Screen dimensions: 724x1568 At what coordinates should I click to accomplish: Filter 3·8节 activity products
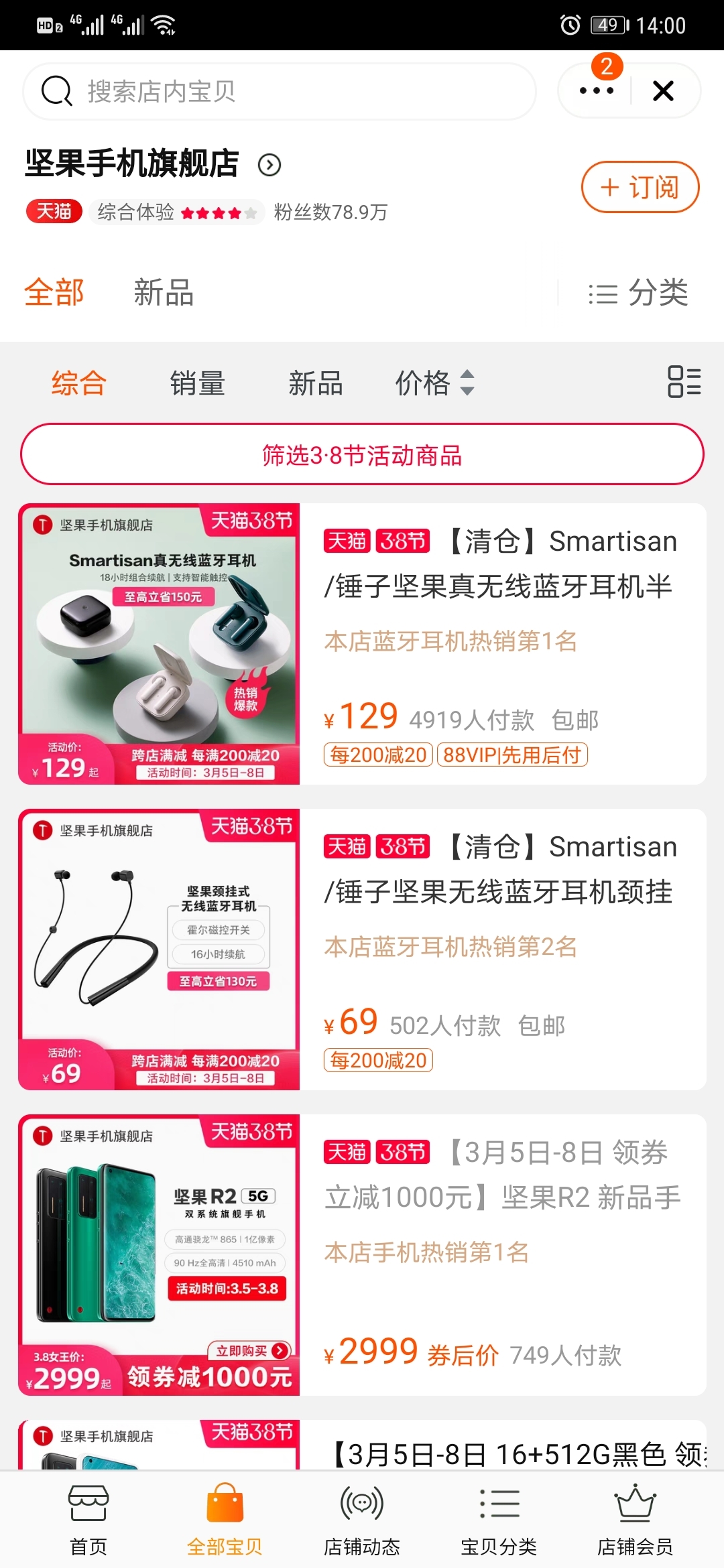[362, 455]
